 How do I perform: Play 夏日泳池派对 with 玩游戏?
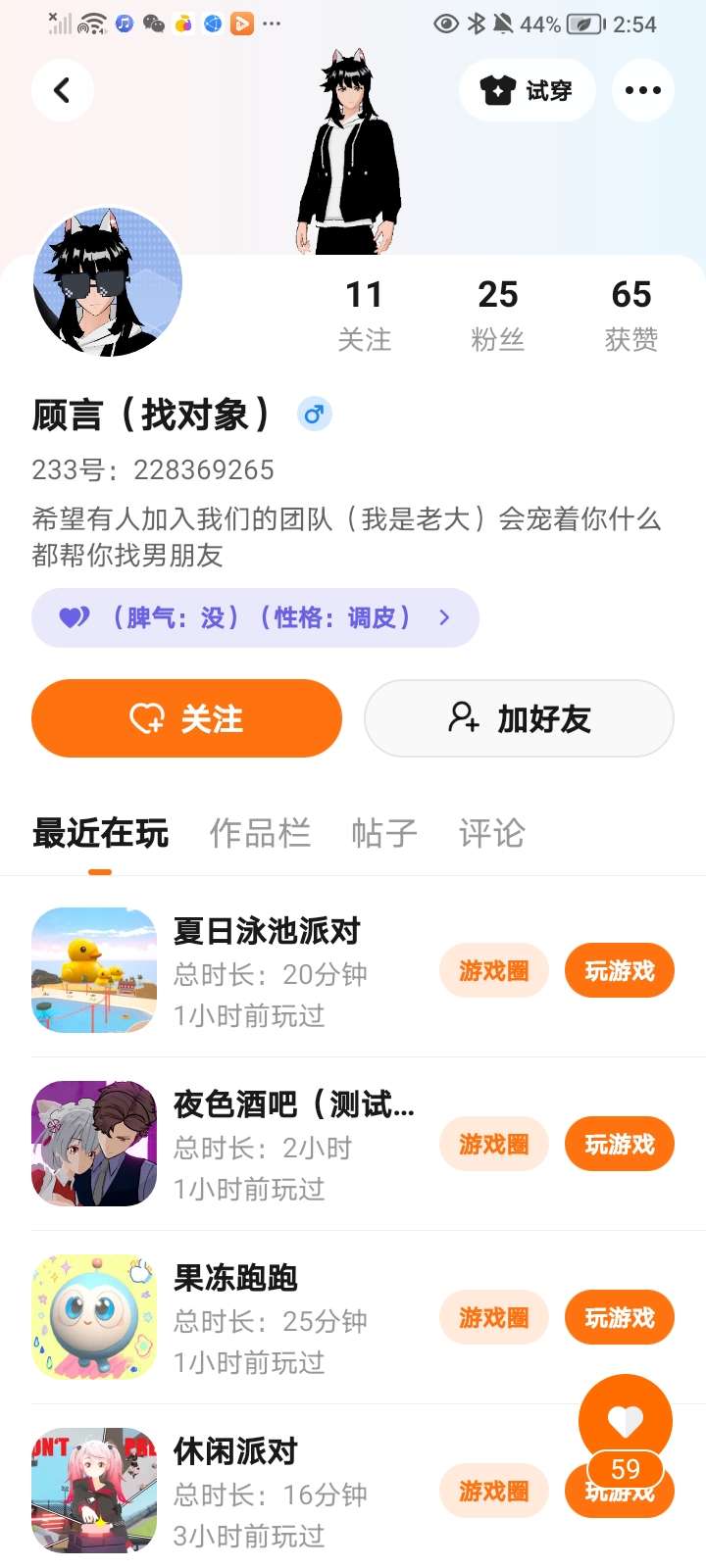pyautogui.click(x=620, y=970)
